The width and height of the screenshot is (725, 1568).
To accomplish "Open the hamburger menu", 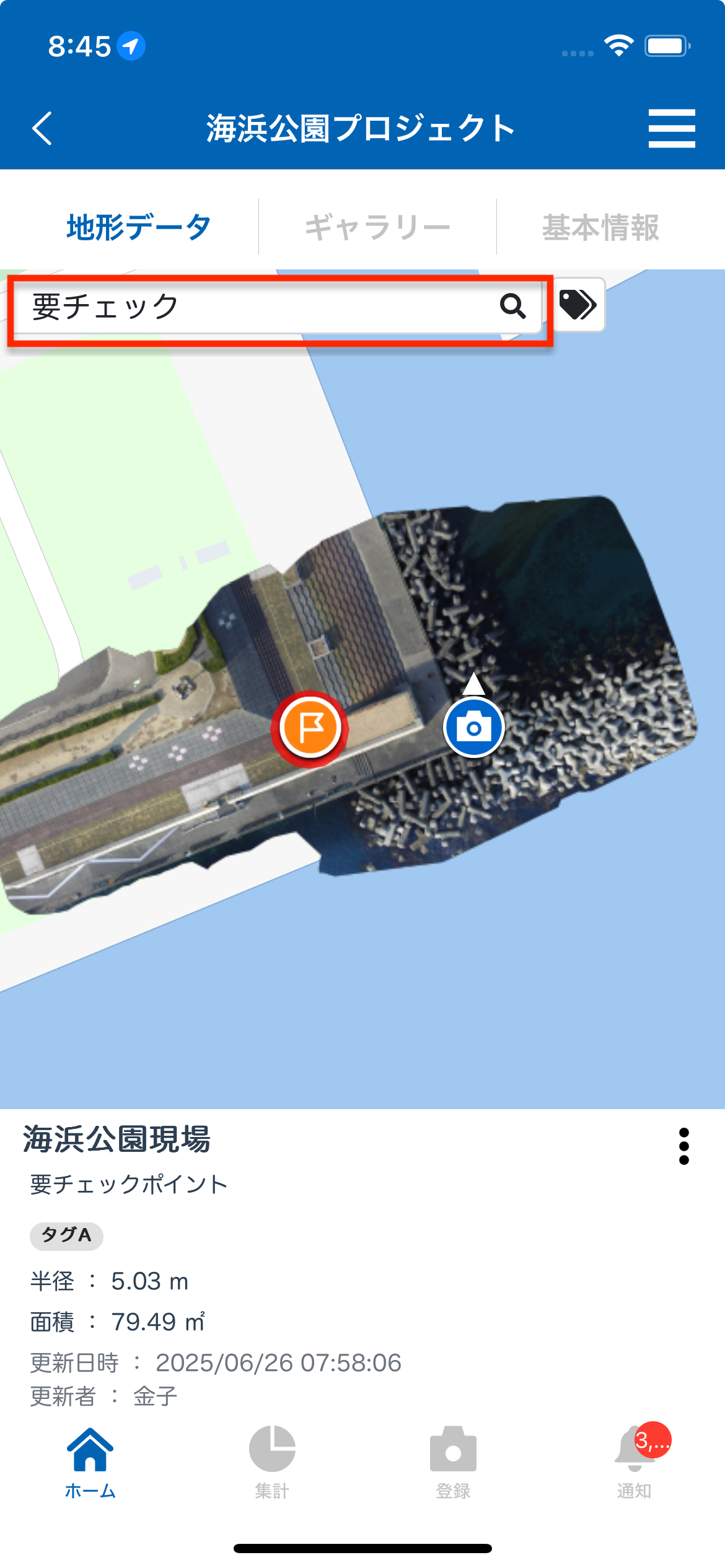I will click(671, 129).
